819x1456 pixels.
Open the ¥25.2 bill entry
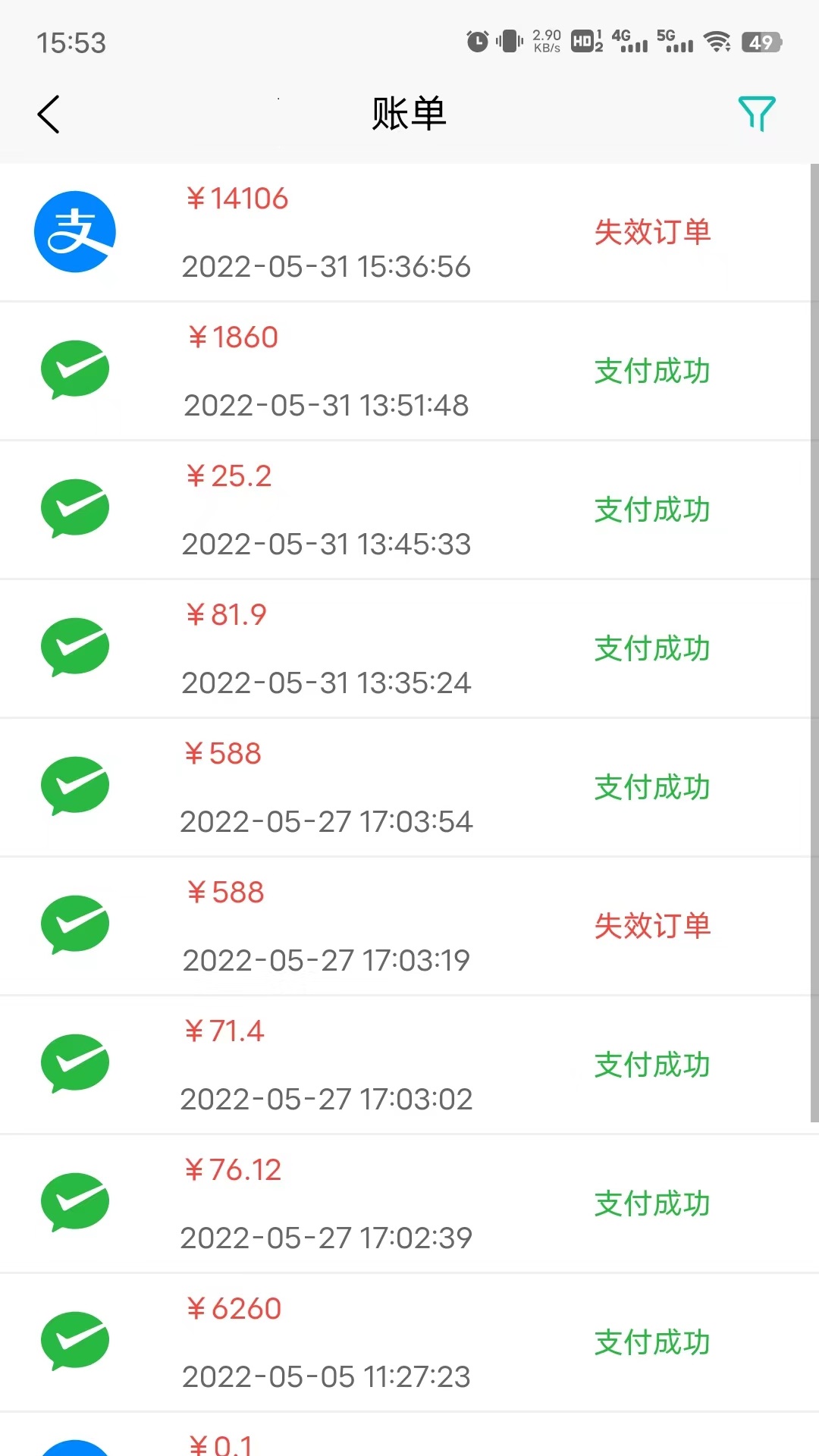[409, 510]
